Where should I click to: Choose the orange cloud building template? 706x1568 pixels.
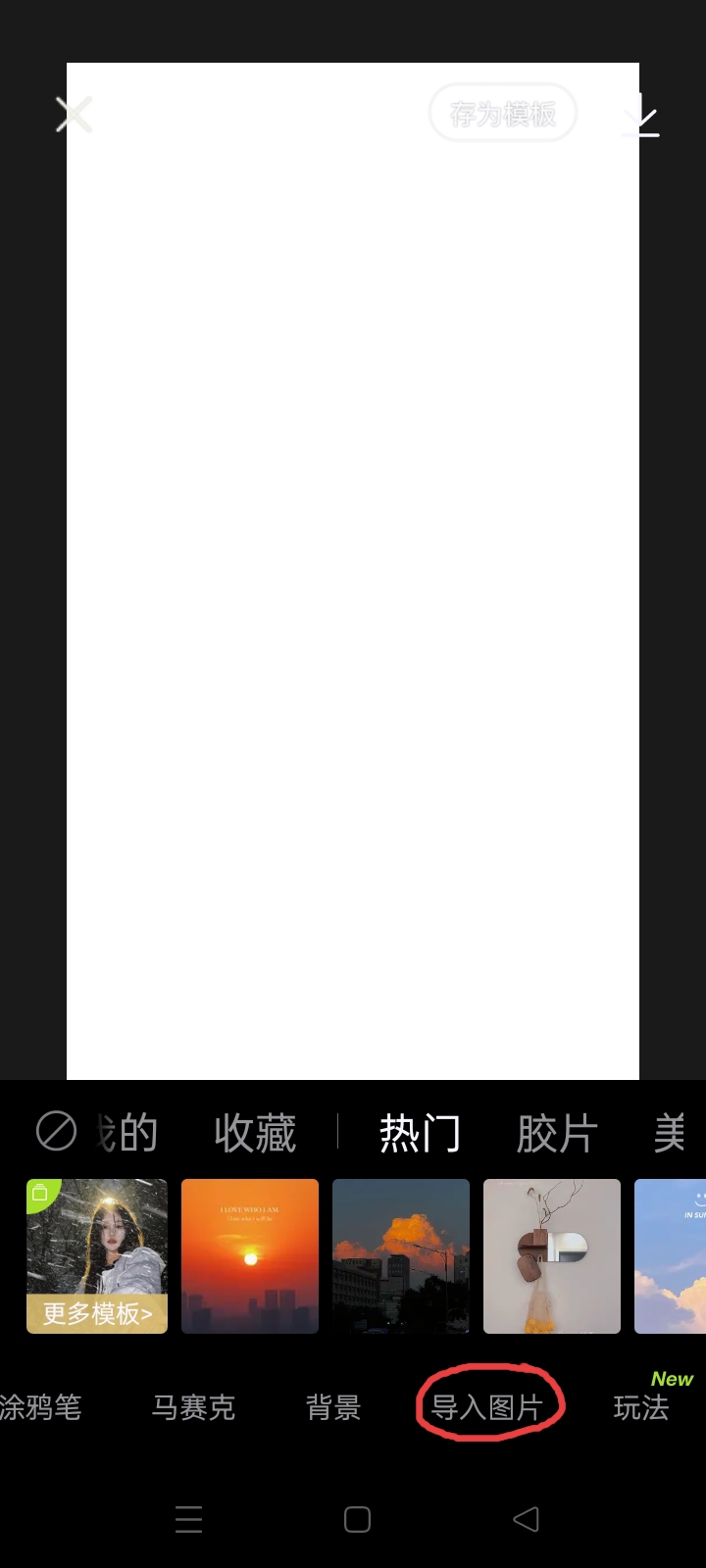tap(401, 1256)
